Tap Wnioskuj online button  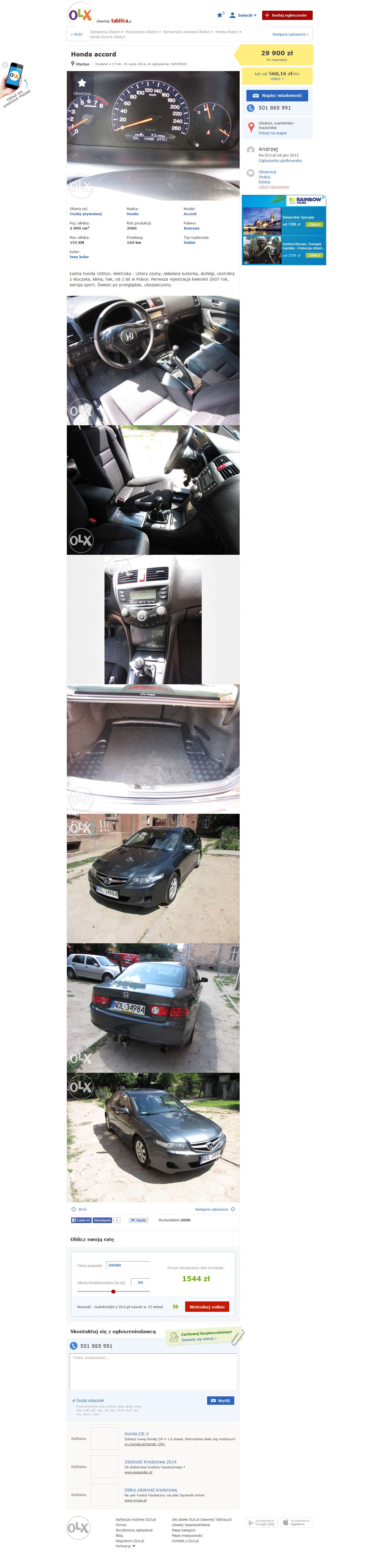tap(206, 1306)
